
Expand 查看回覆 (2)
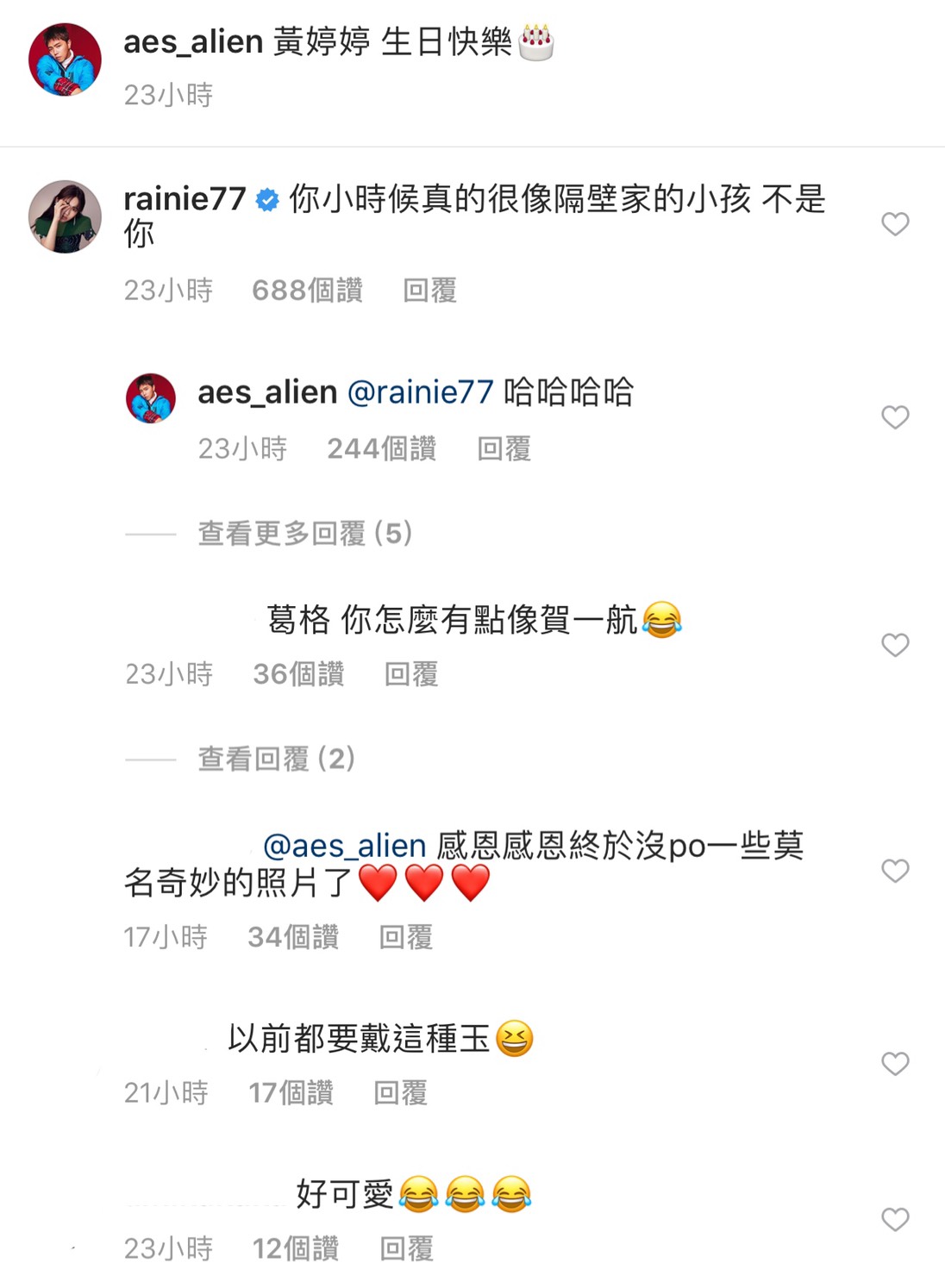point(276,759)
